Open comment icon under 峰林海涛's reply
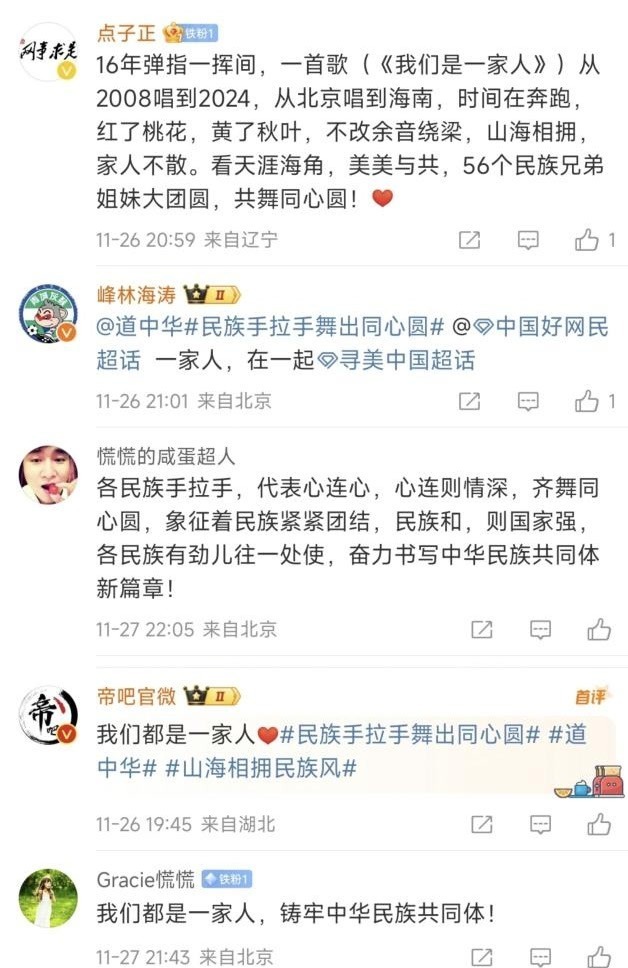Screen dimensions: 628x968 pyautogui.click(x=528, y=401)
